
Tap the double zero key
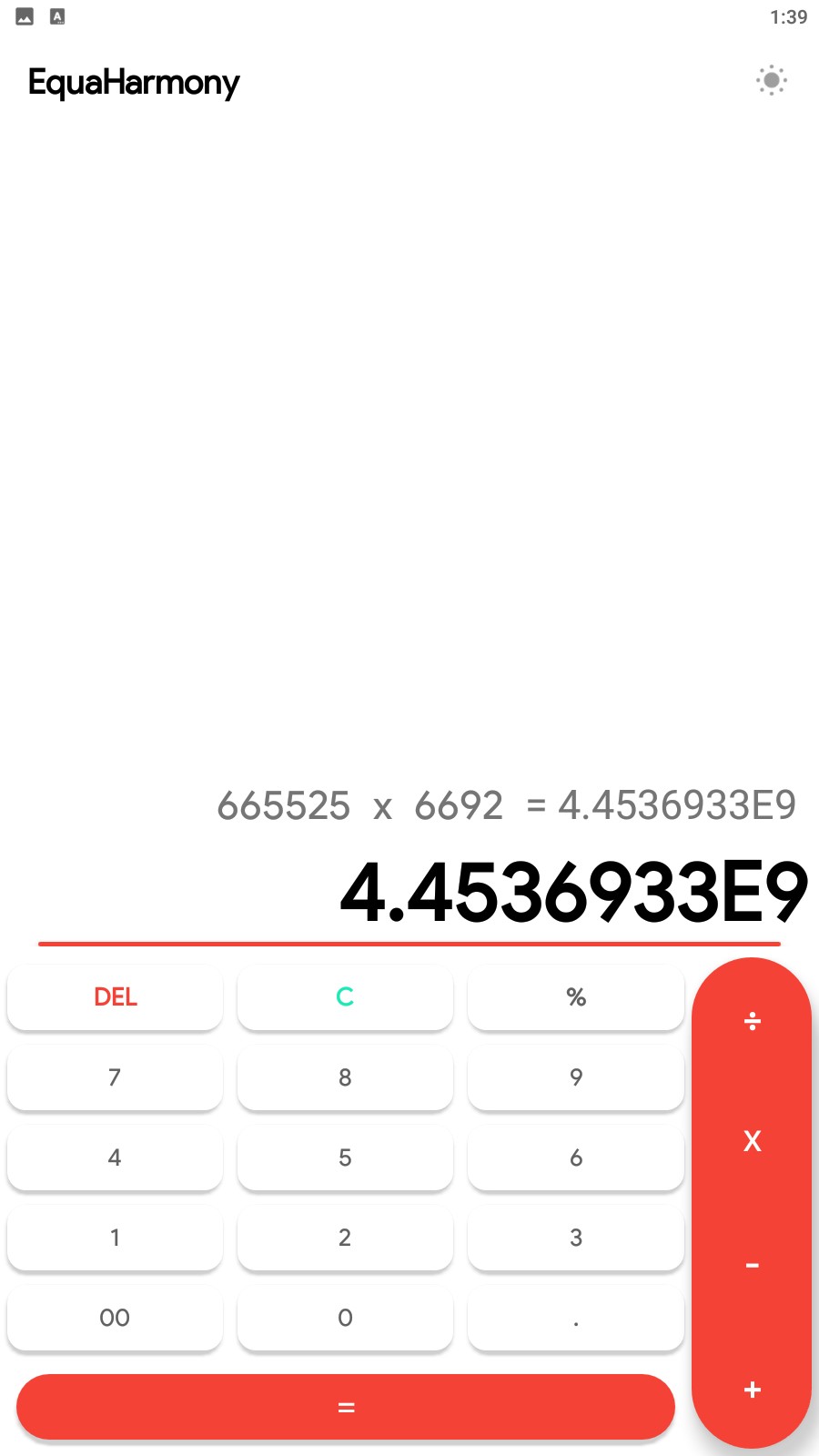pos(115,1318)
